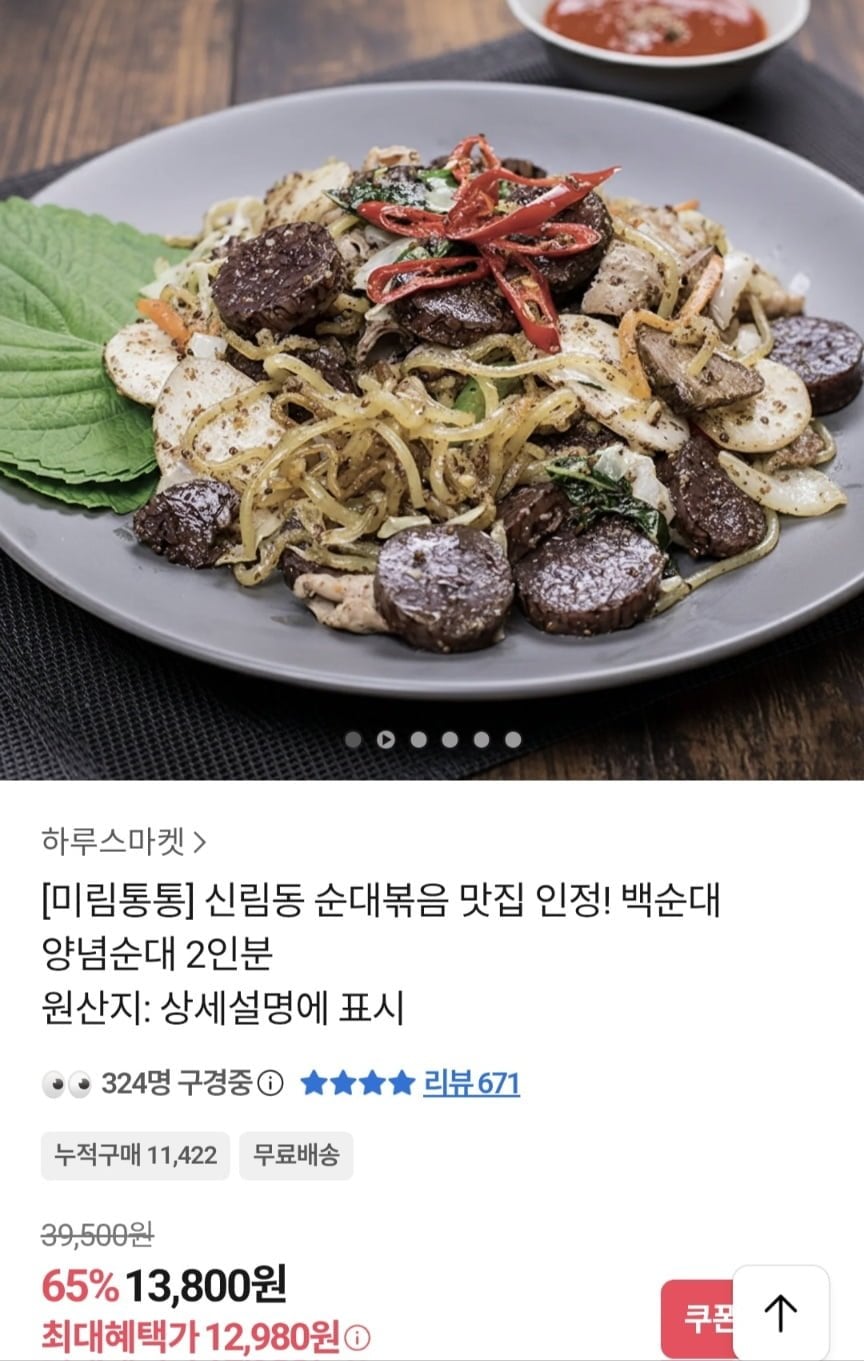The image size is (864, 1361).
Task: Open the 리뷰 671 reviews link
Action: pyautogui.click(x=471, y=1082)
